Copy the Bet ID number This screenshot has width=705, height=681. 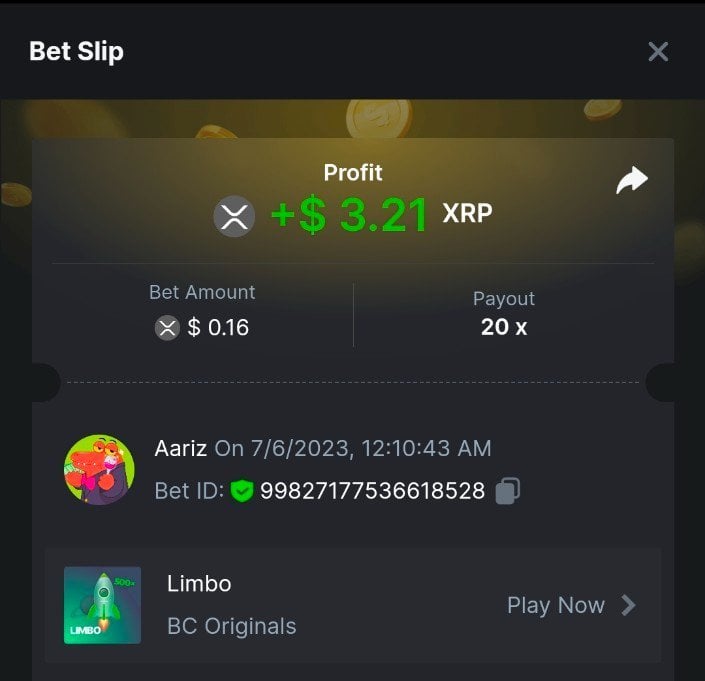[x=508, y=491]
